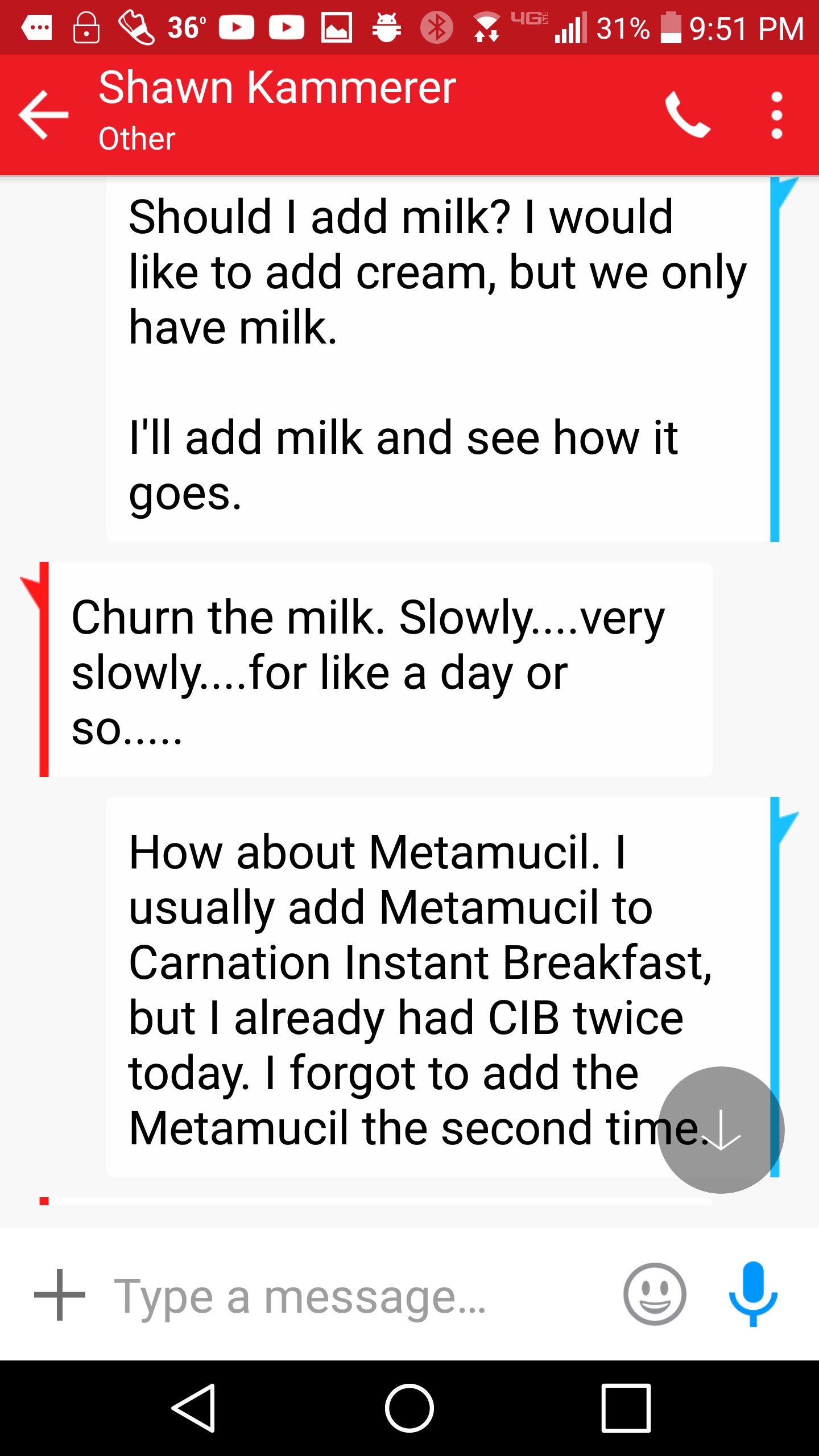Call Shawn Kammerer
The width and height of the screenshot is (819, 1456).
(x=688, y=115)
